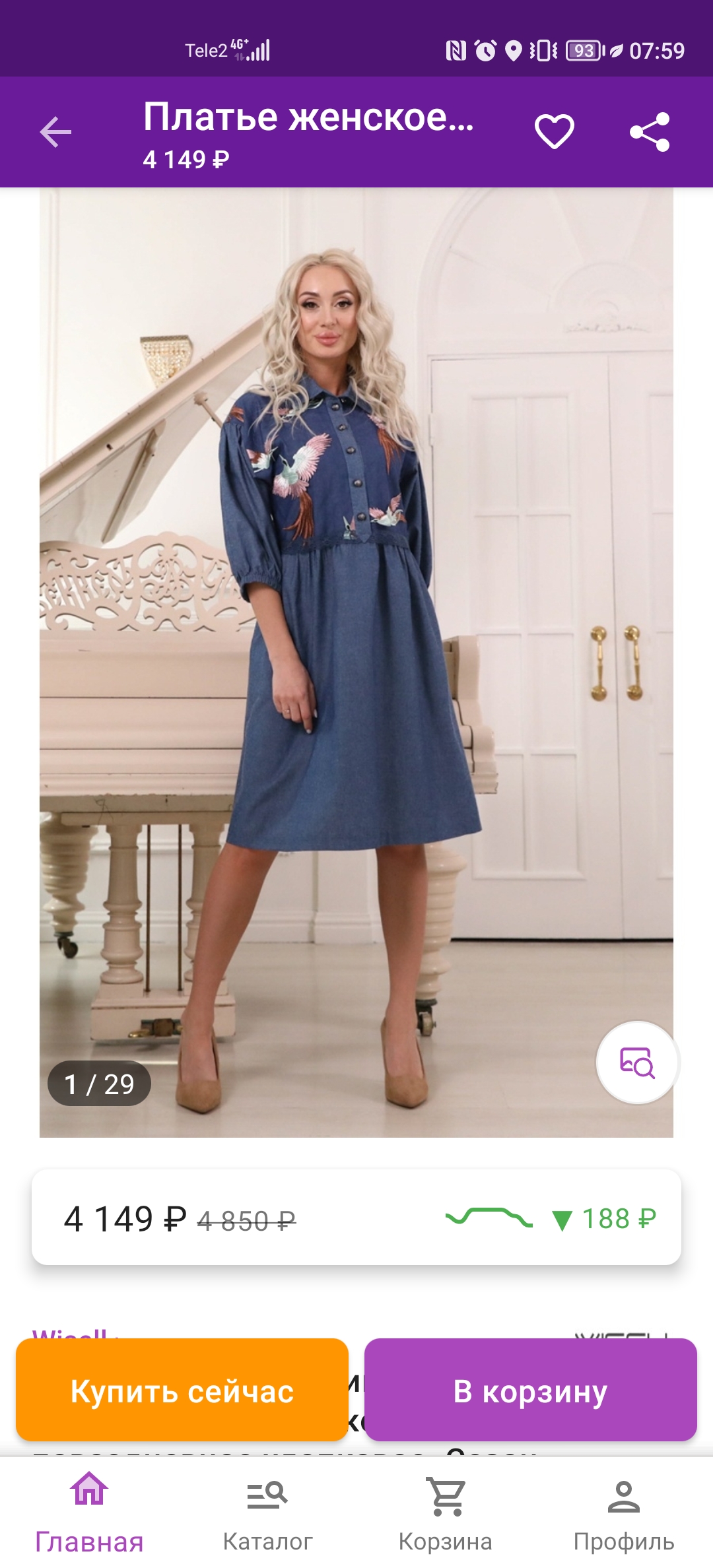This screenshot has height=1568, width=713.
Task: Go back using the arrow icon
Action: pos(55,132)
